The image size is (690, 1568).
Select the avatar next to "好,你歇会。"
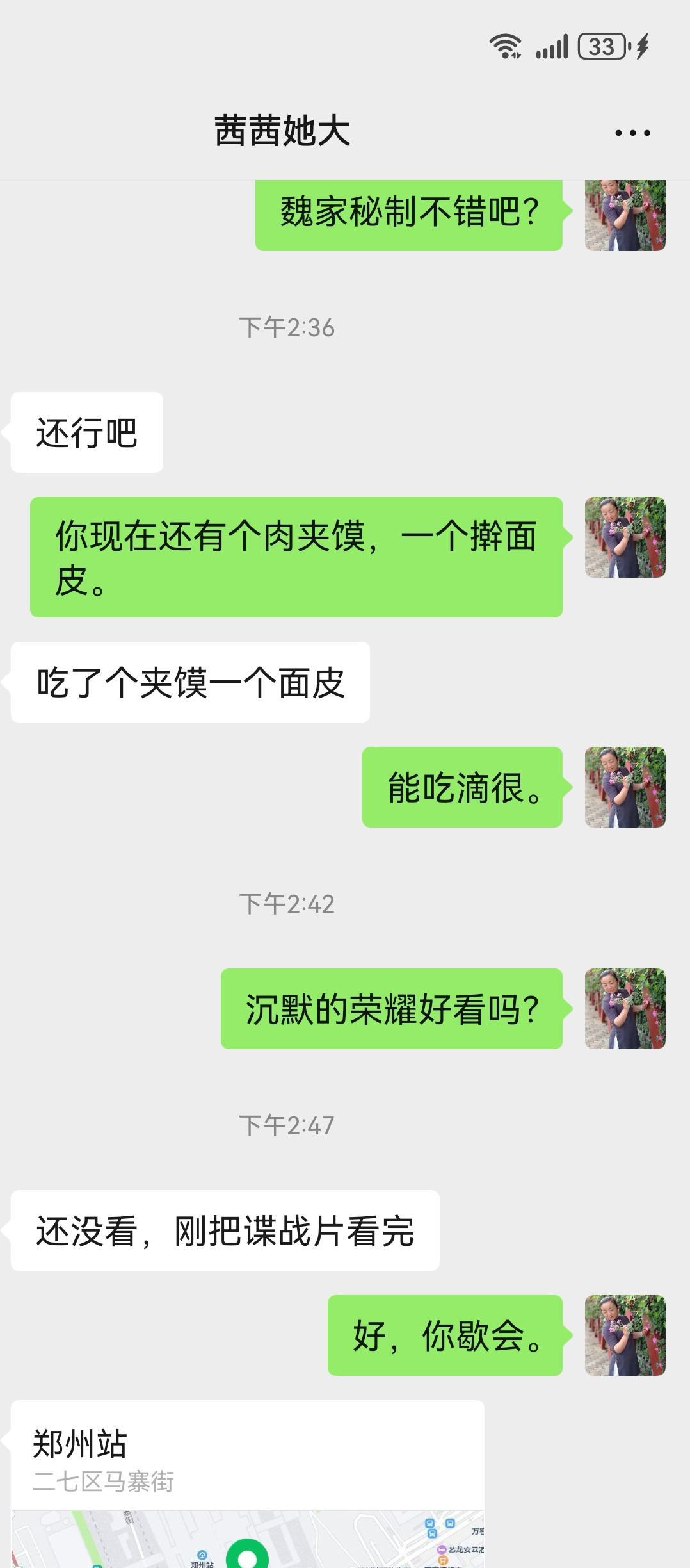tap(625, 1335)
